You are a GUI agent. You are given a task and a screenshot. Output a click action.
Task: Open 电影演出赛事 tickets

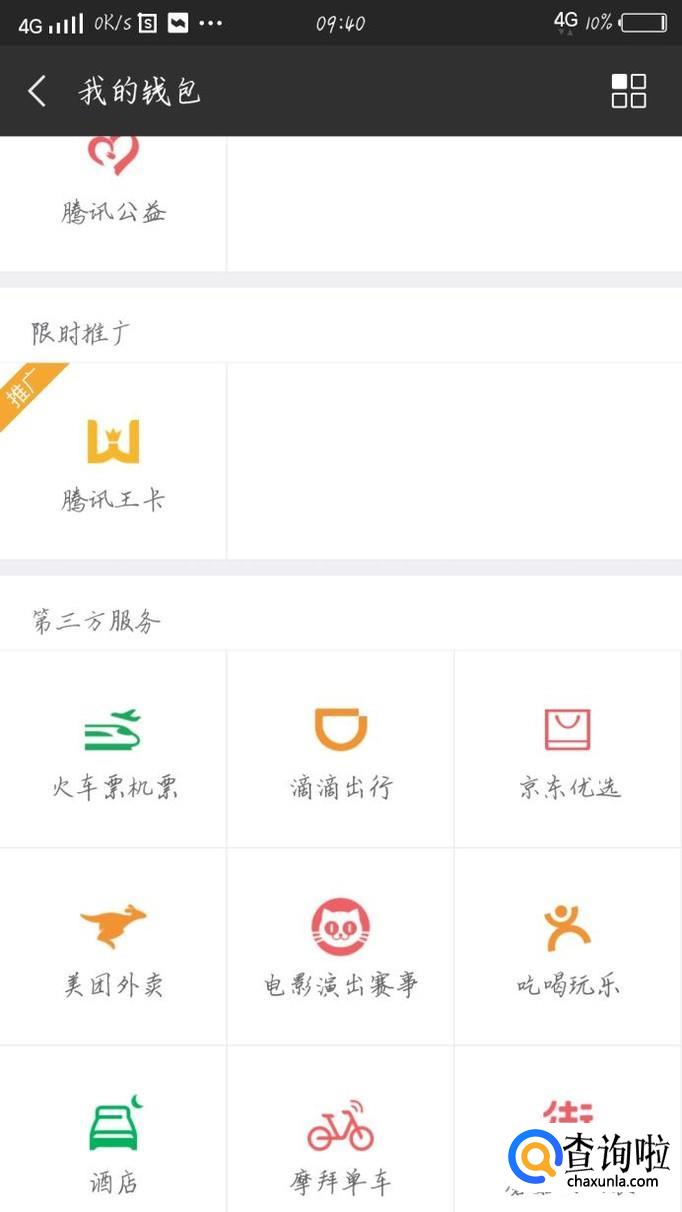point(341,947)
